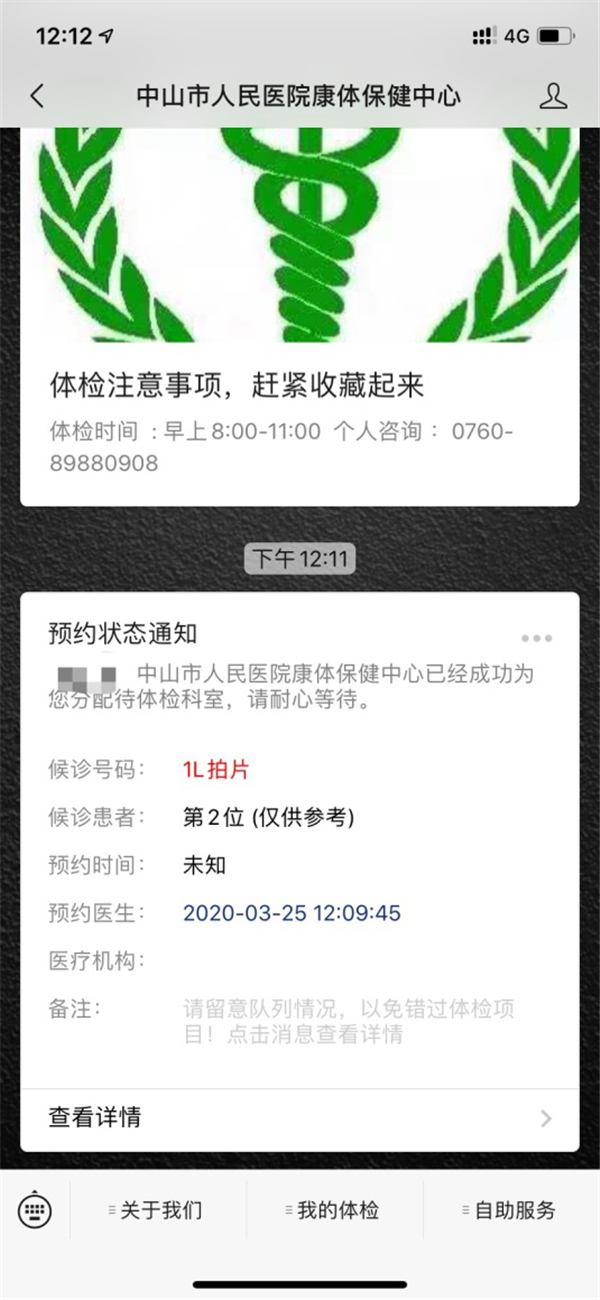This screenshot has height=1300, width=600.
Task: Tap the three-dot menu on 预约状态通知
Action: click(x=536, y=638)
